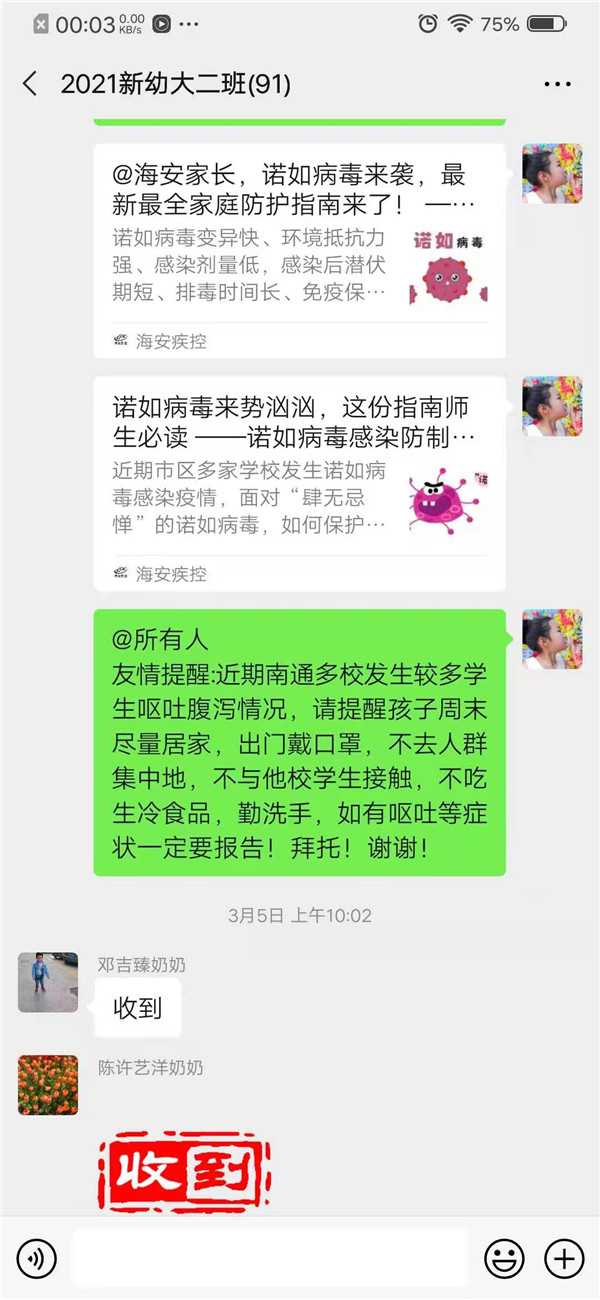The image size is (600, 1300).
Task: Tap 陈许艺洋奶奶's avatar
Action: click(x=48, y=1085)
